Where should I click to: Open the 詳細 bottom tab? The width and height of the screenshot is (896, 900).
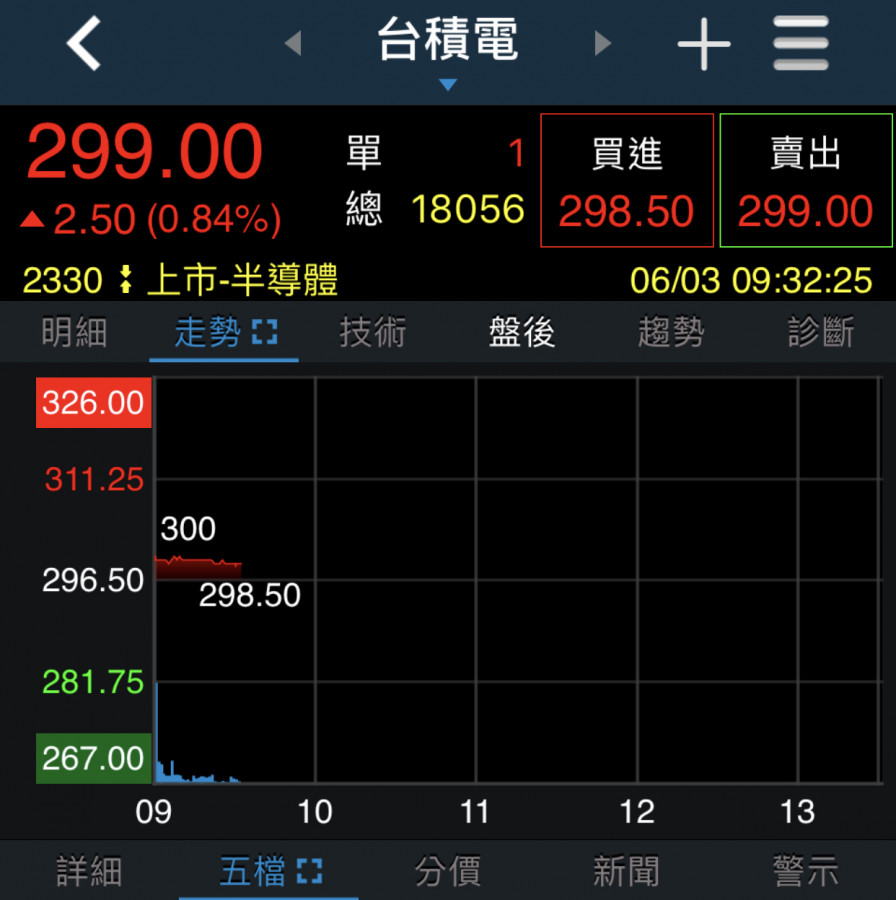pyautogui.click(x=89, y=872)
